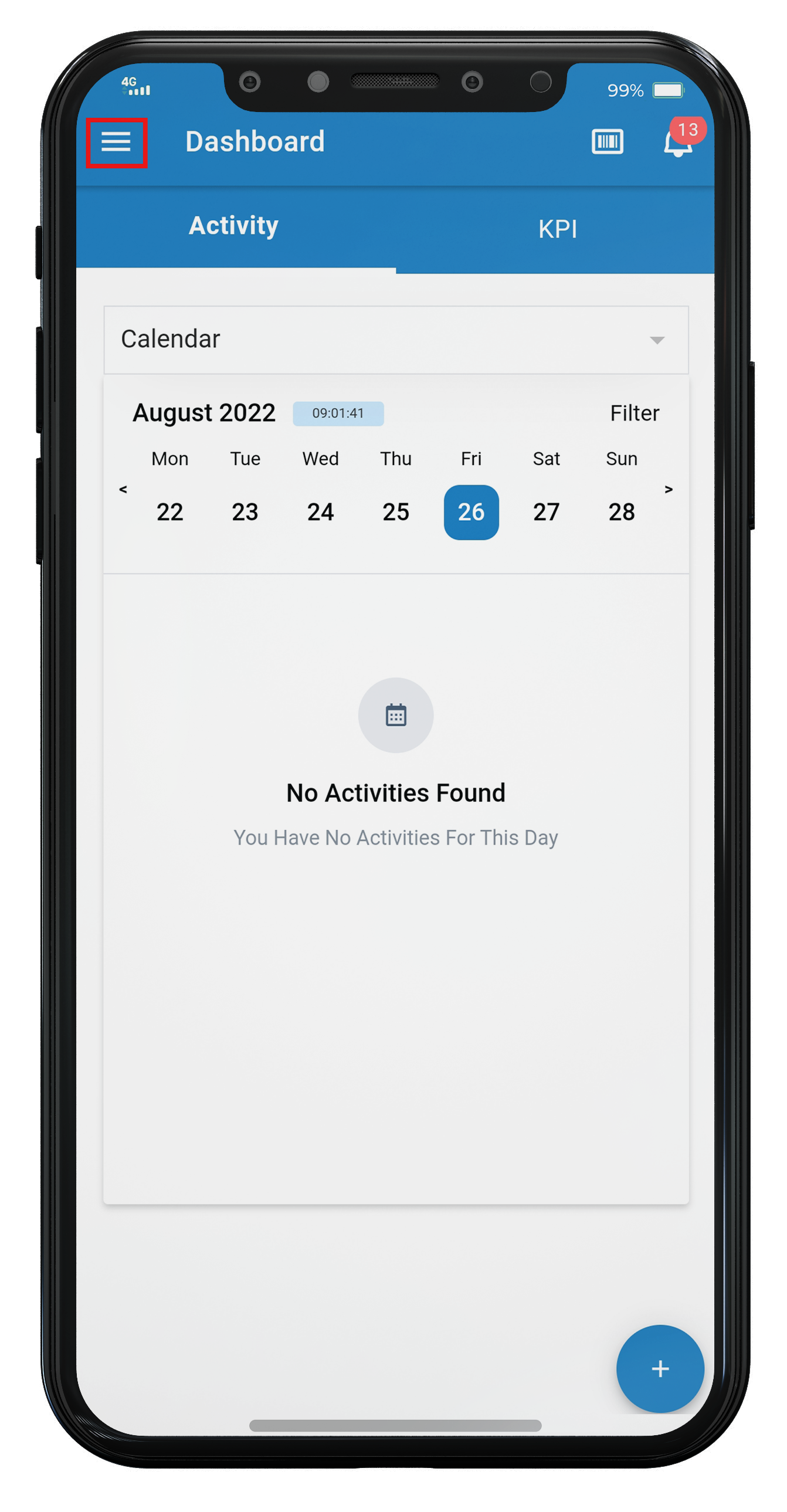This screenshot has height=1512, width=787.
Task: Switch to the KPI tab
Action: click(x=557, y=229)
